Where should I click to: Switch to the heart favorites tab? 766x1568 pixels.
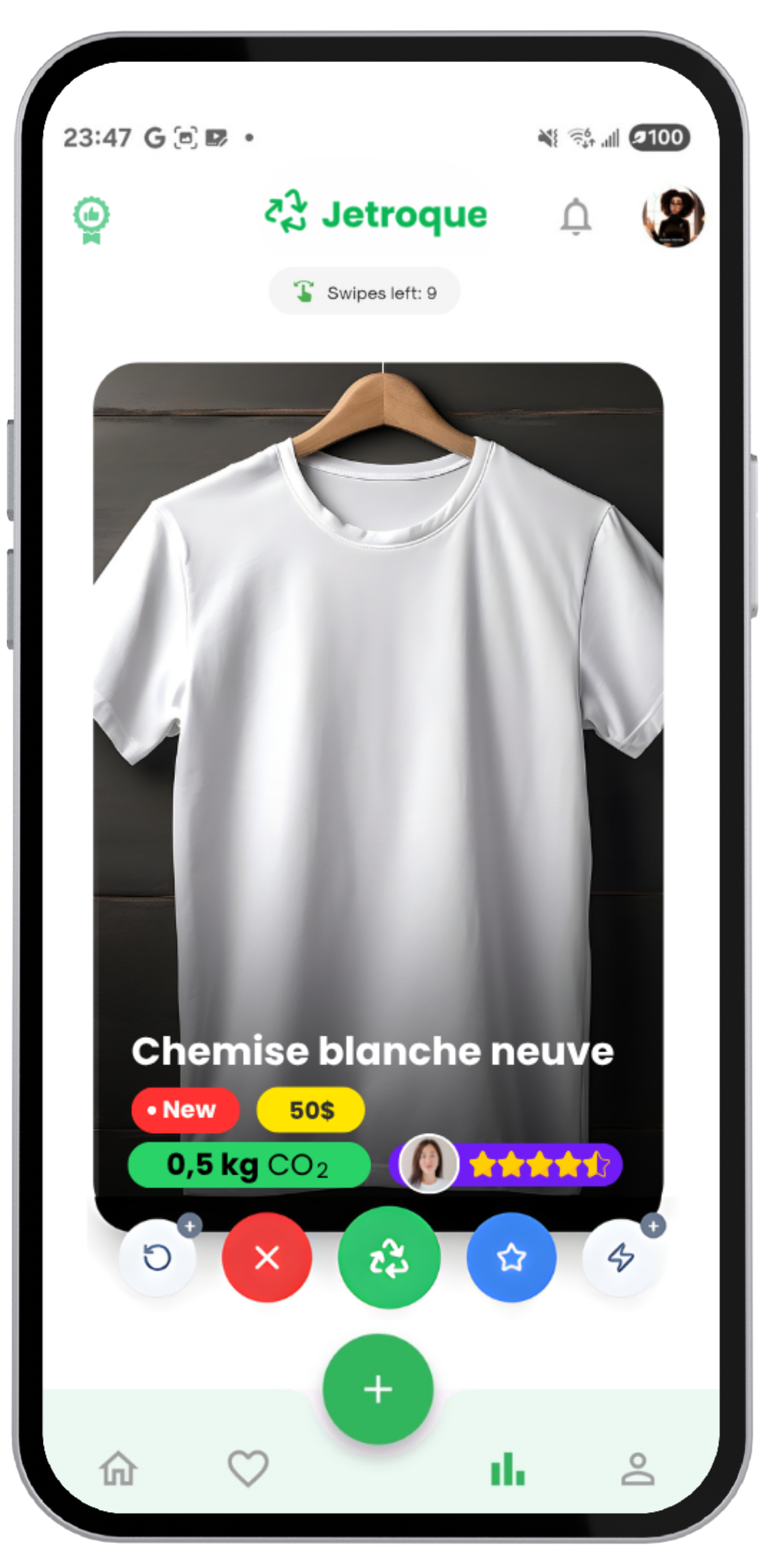pos(248,1469)
